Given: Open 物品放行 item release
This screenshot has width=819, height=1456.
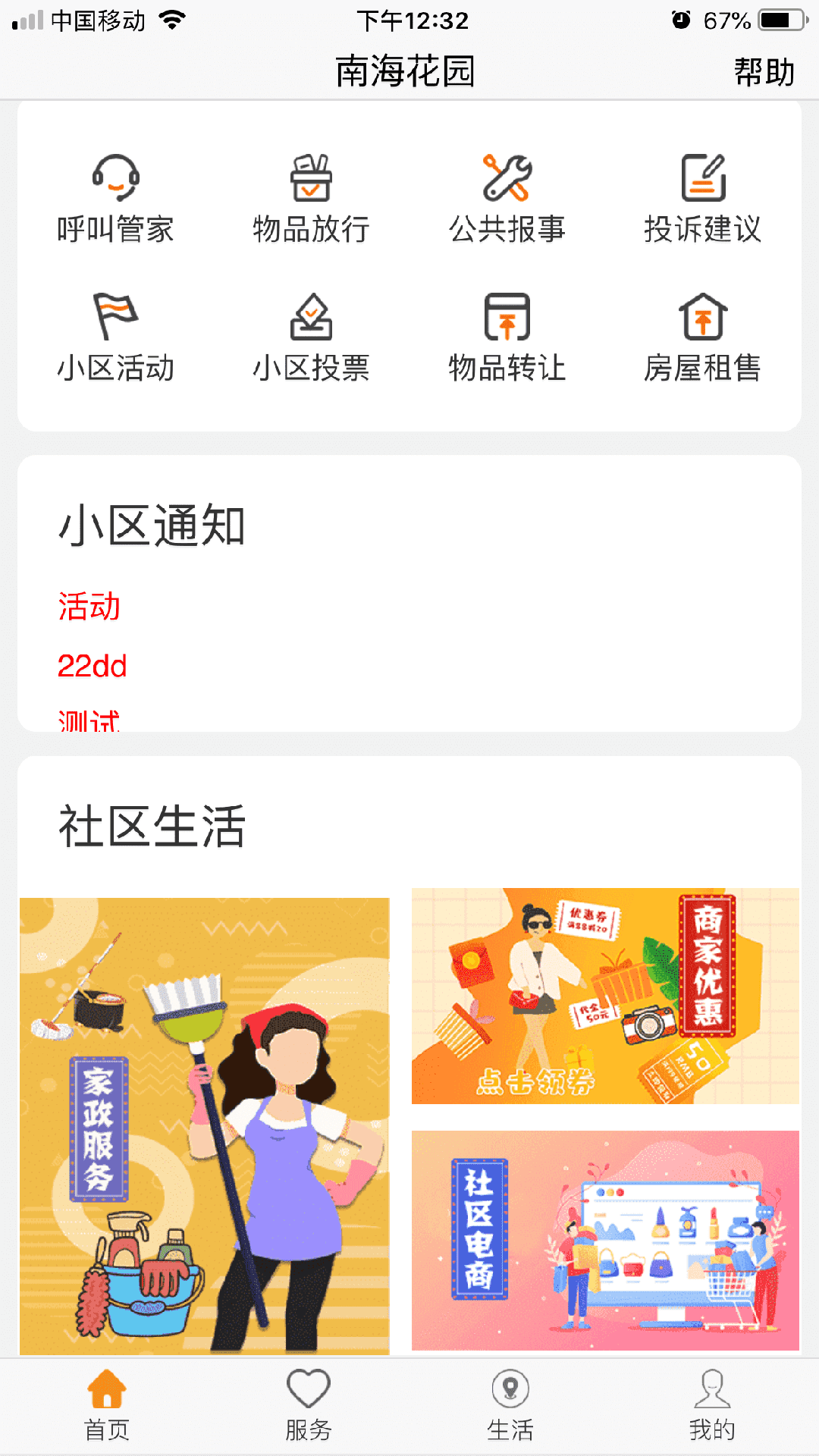Looking at the screenshot, I should [311, 199].
